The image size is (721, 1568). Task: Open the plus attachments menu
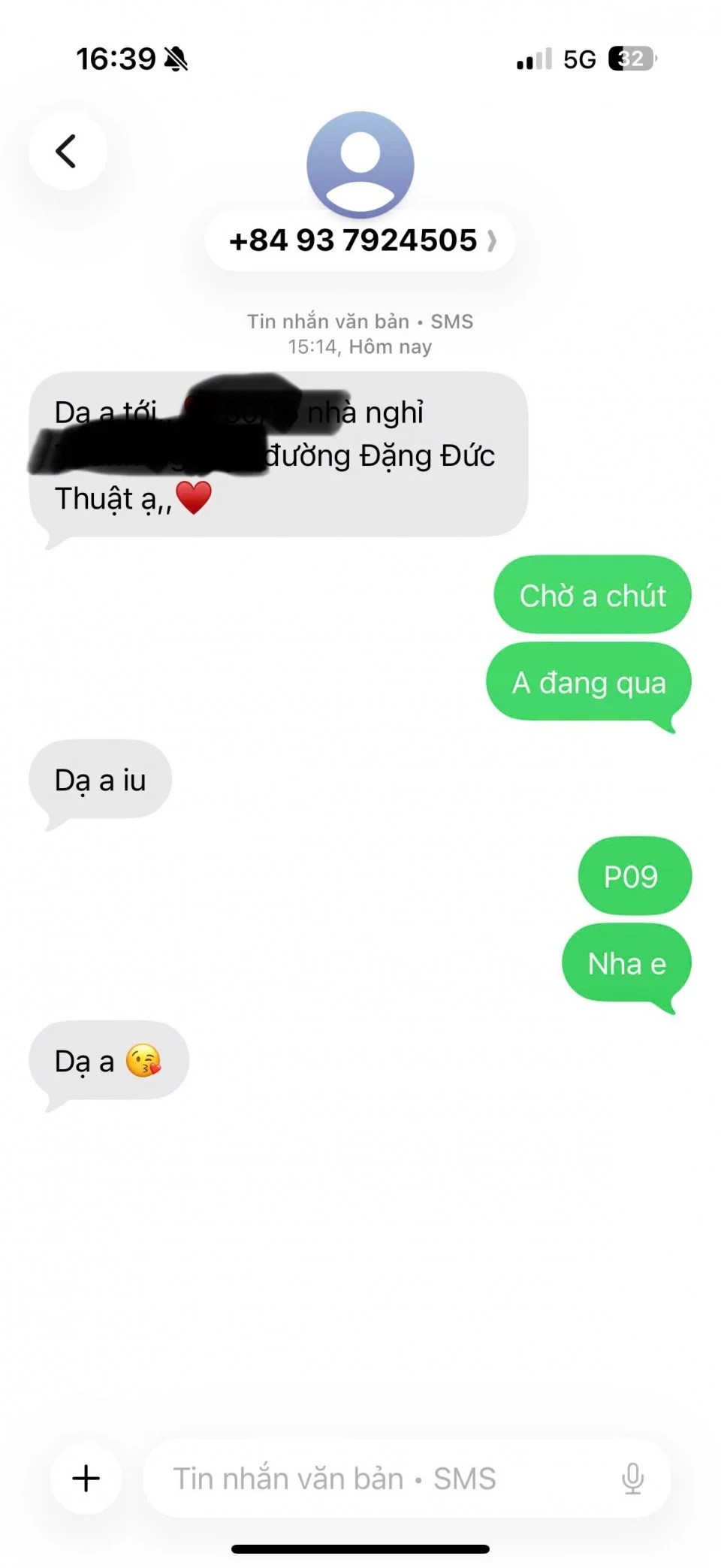coord(86,1478)
